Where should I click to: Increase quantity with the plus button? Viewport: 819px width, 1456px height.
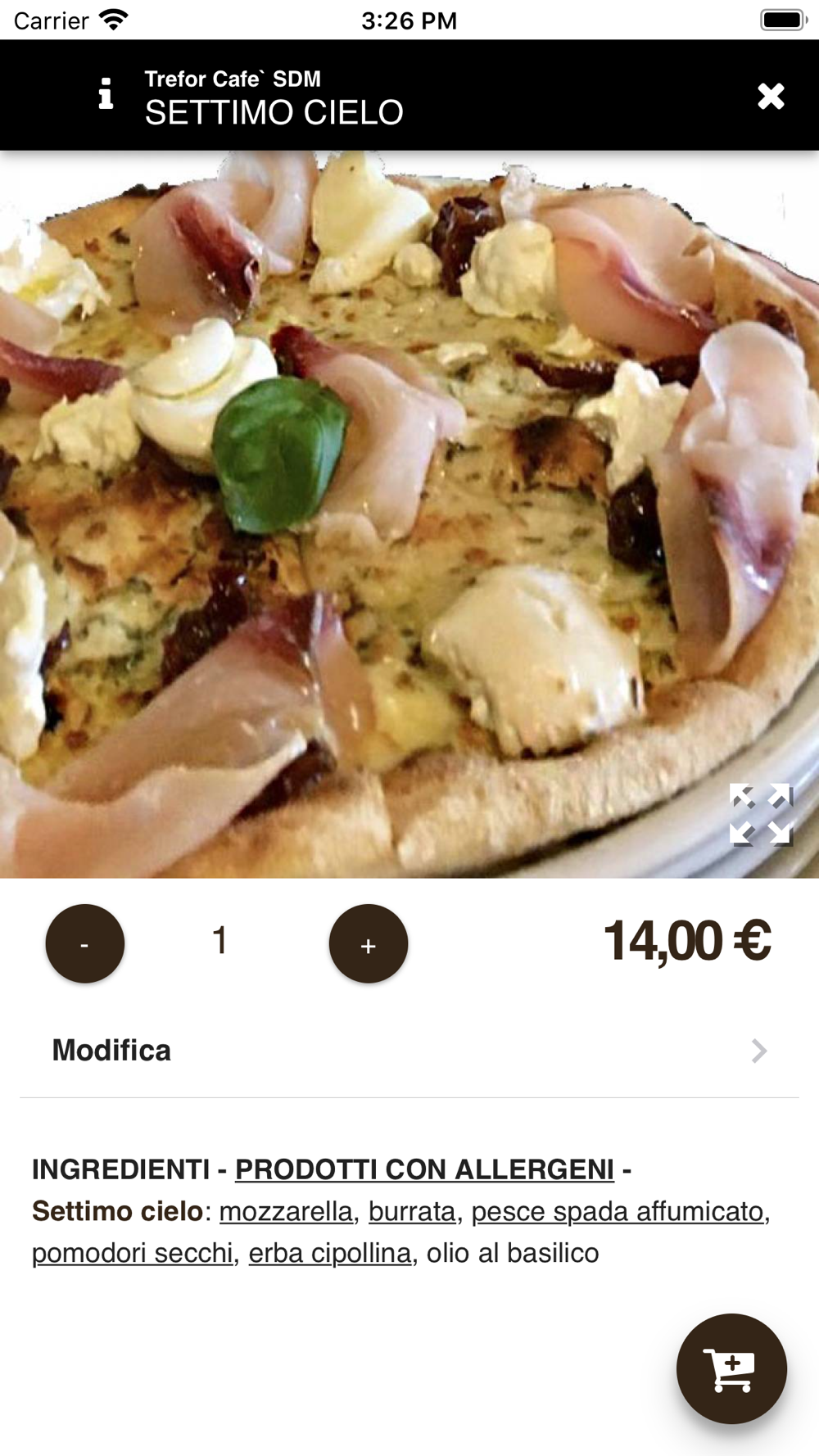pos(369,943)
